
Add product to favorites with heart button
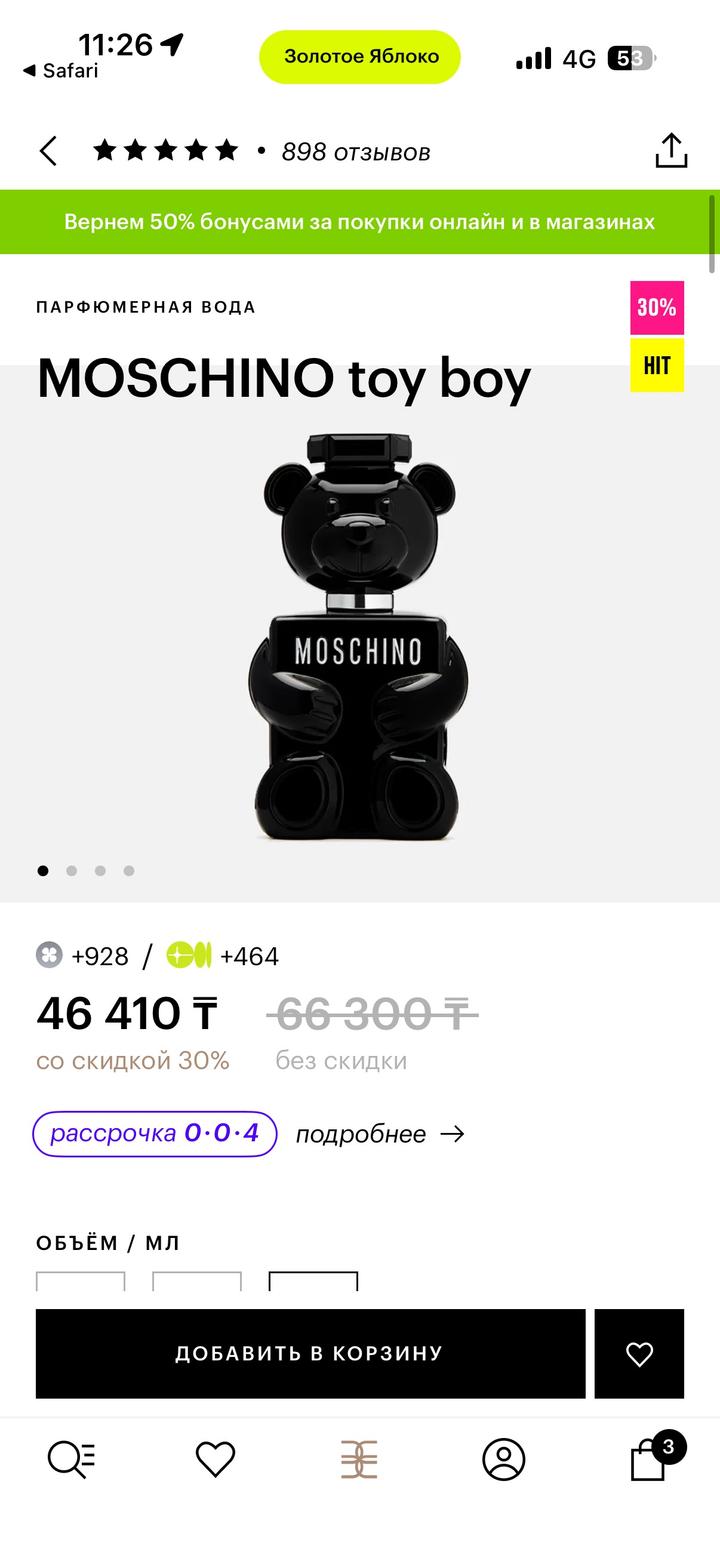point(639,1353)
